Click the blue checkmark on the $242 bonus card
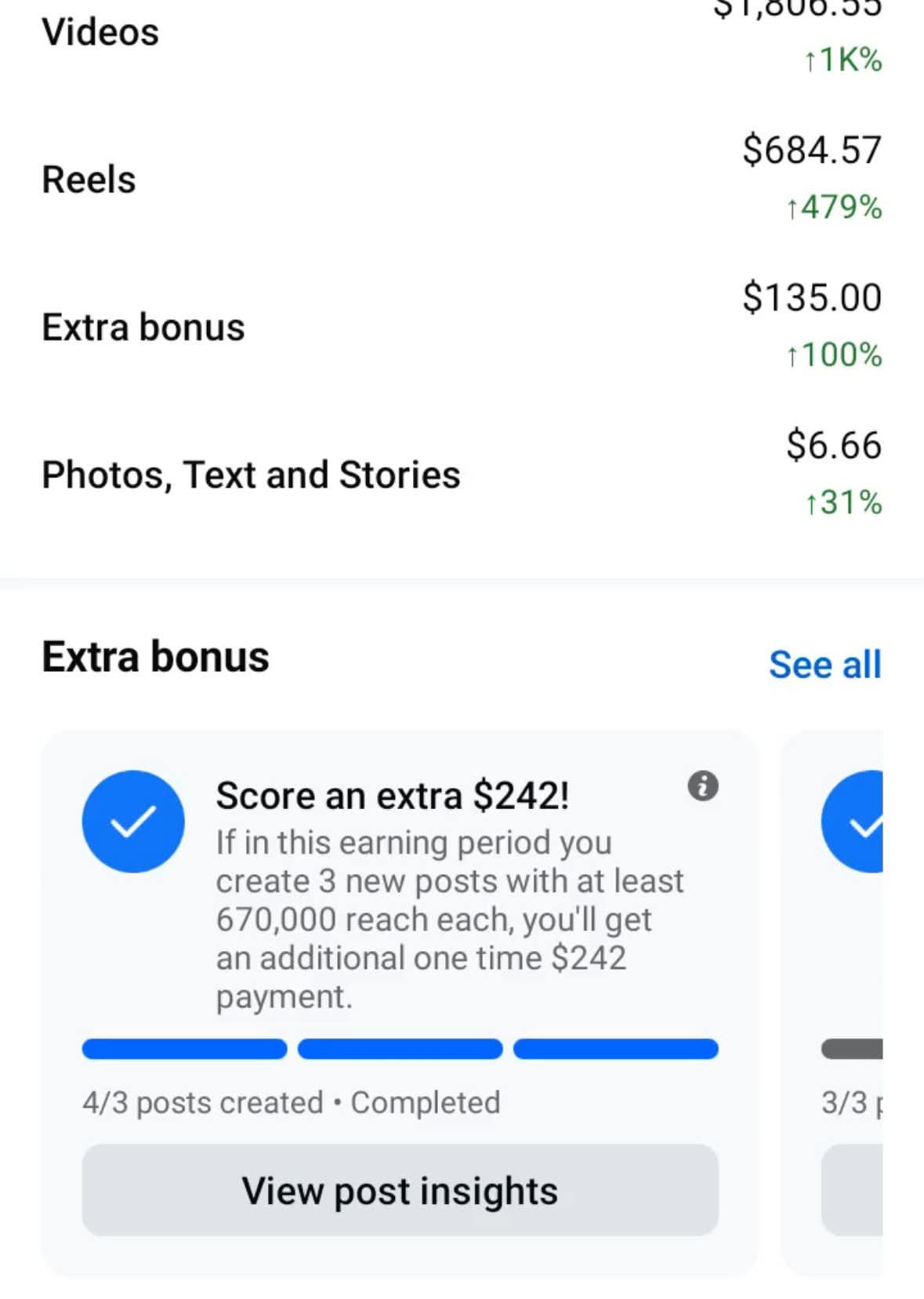Screen dimensions: 924x1299 (134, 820)
